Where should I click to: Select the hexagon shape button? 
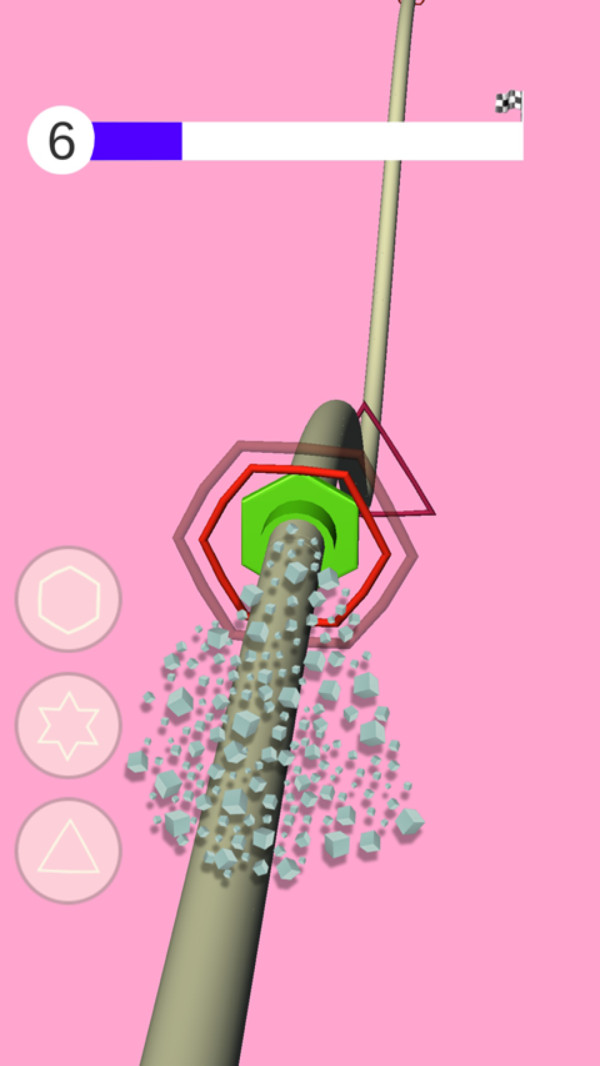coord(68,600)
